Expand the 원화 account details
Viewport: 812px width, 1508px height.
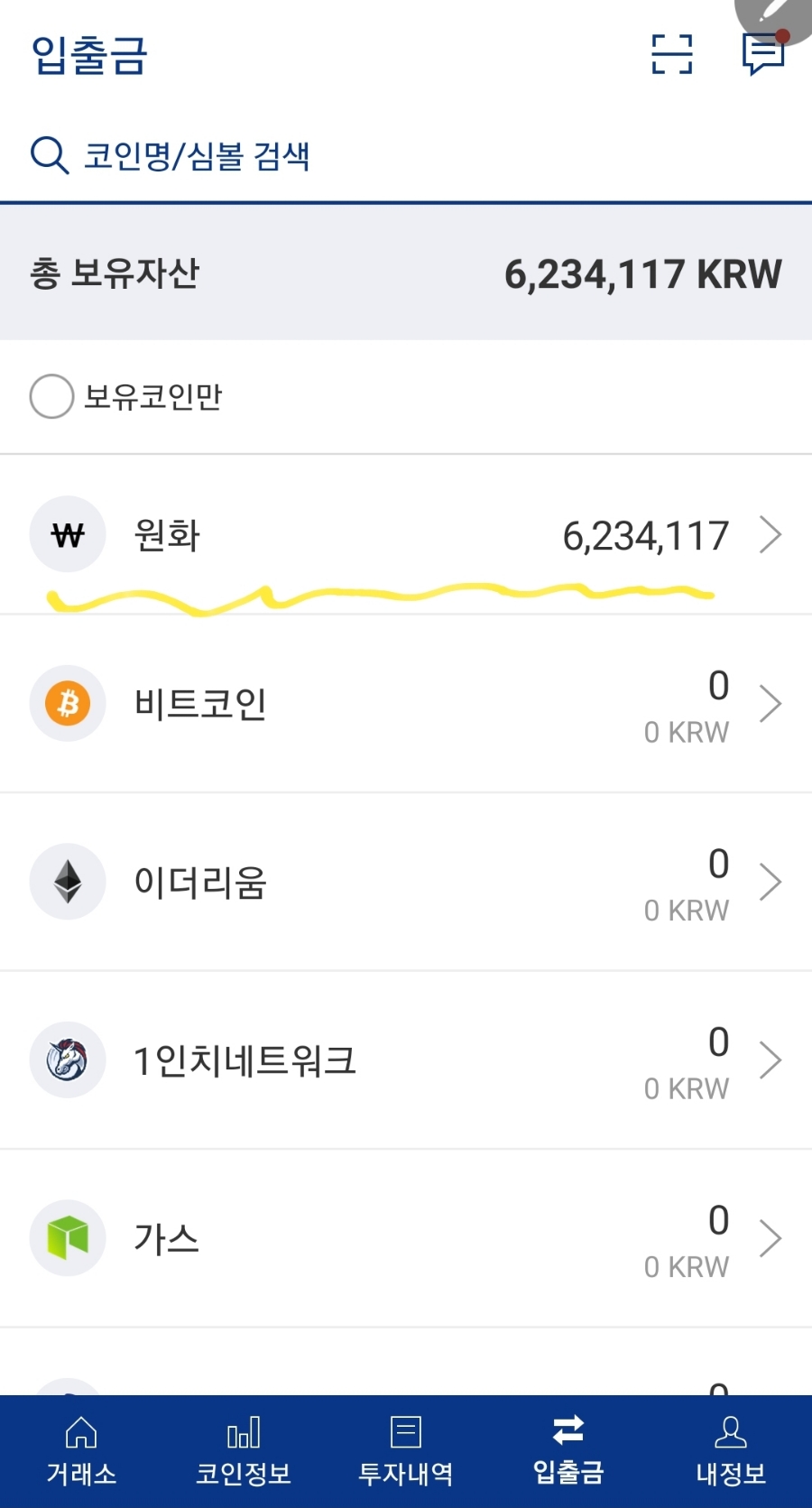click(771, 534)
